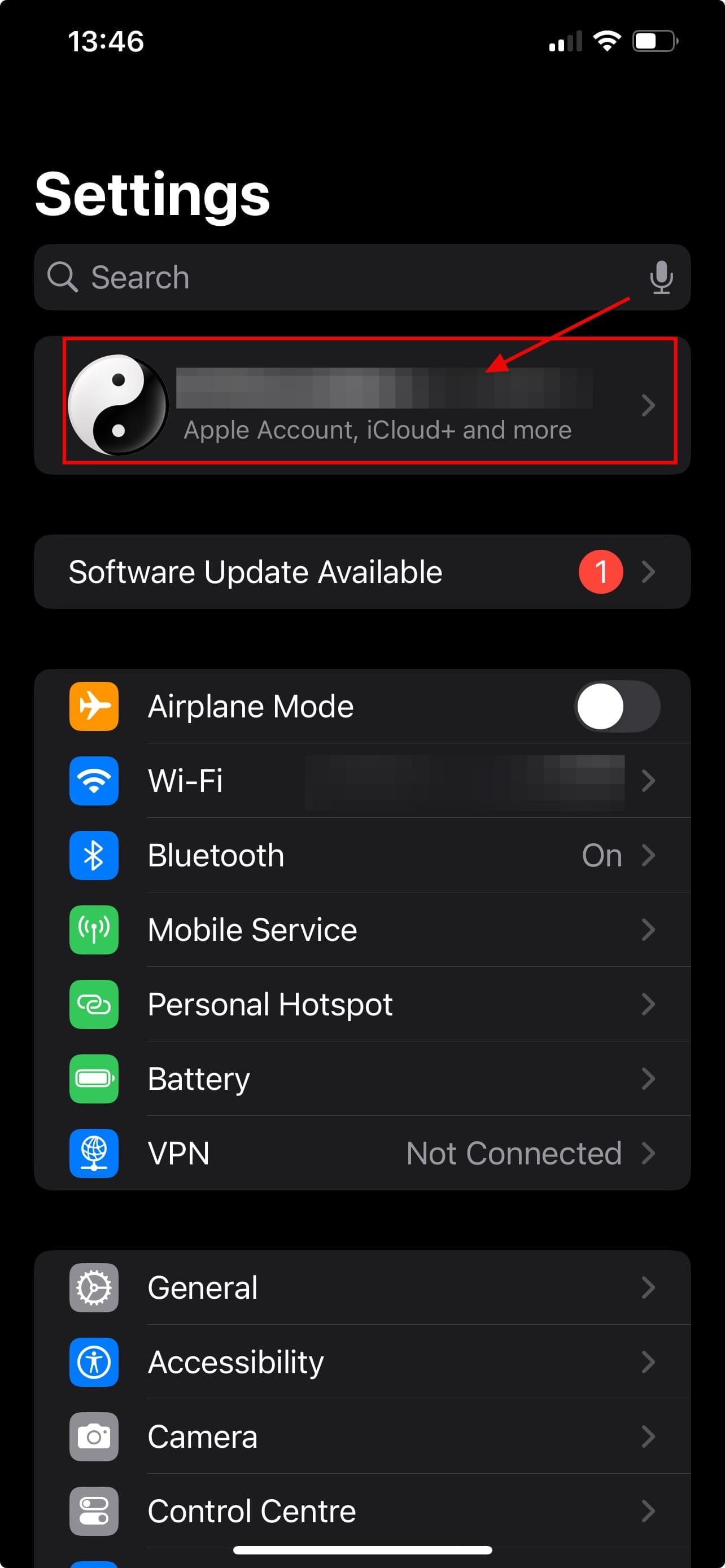
Task: Open Wi-Fi settings
Action: [x=363, y=781]
